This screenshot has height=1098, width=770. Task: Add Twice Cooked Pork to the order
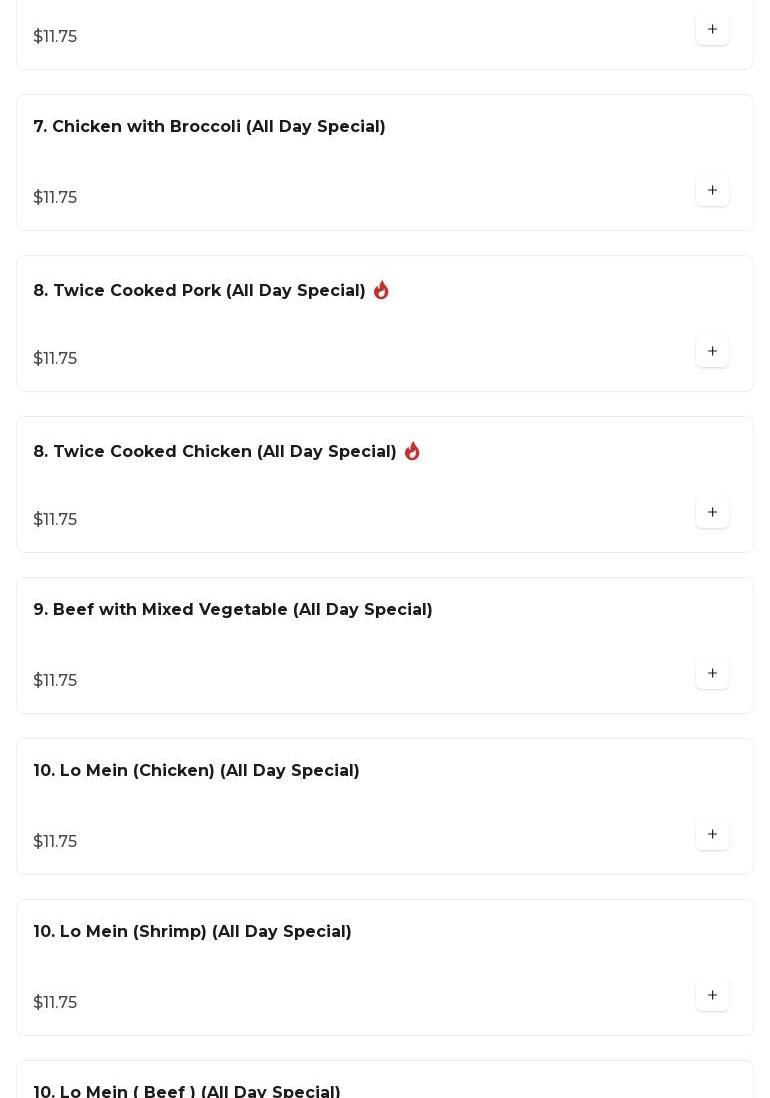click(712, 352)
